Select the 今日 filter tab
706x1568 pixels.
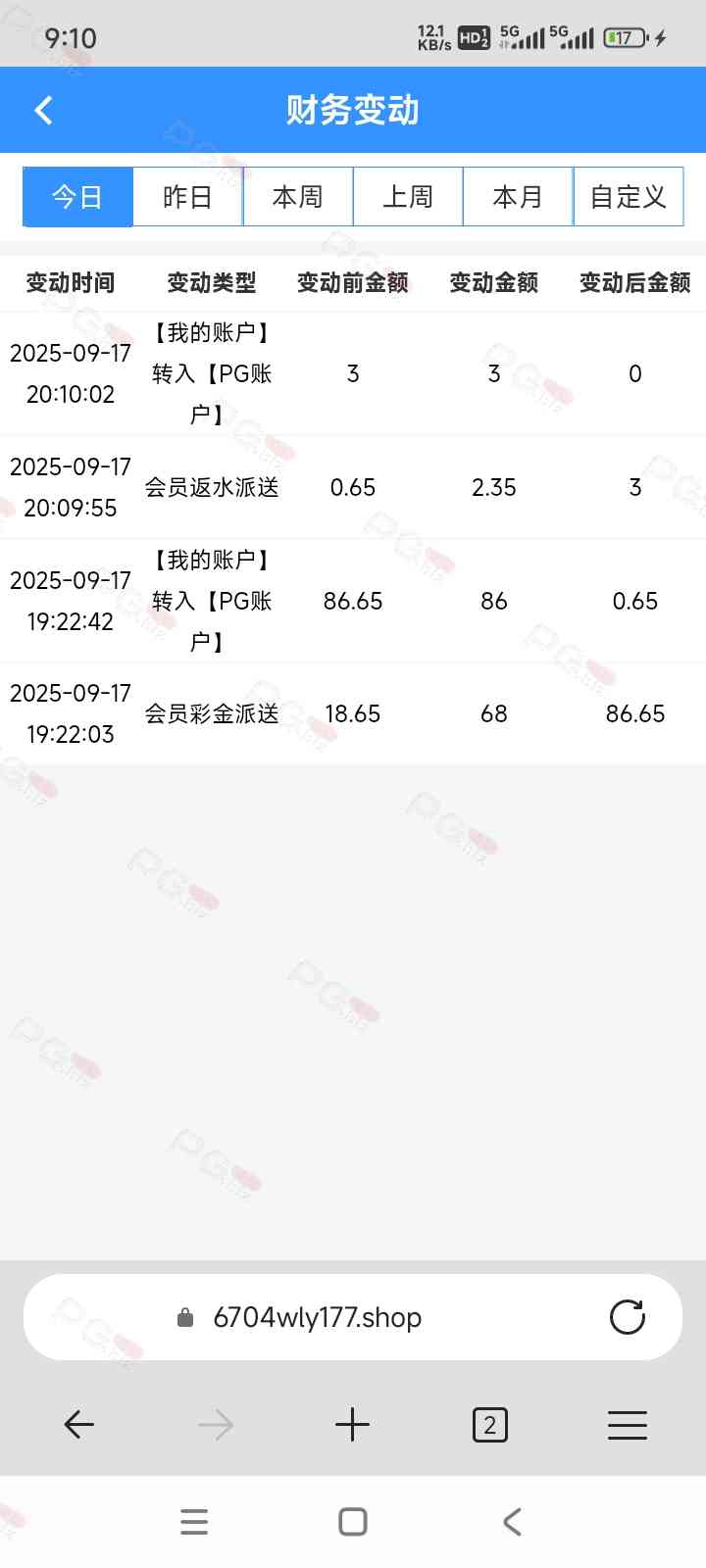pos(77,197)
